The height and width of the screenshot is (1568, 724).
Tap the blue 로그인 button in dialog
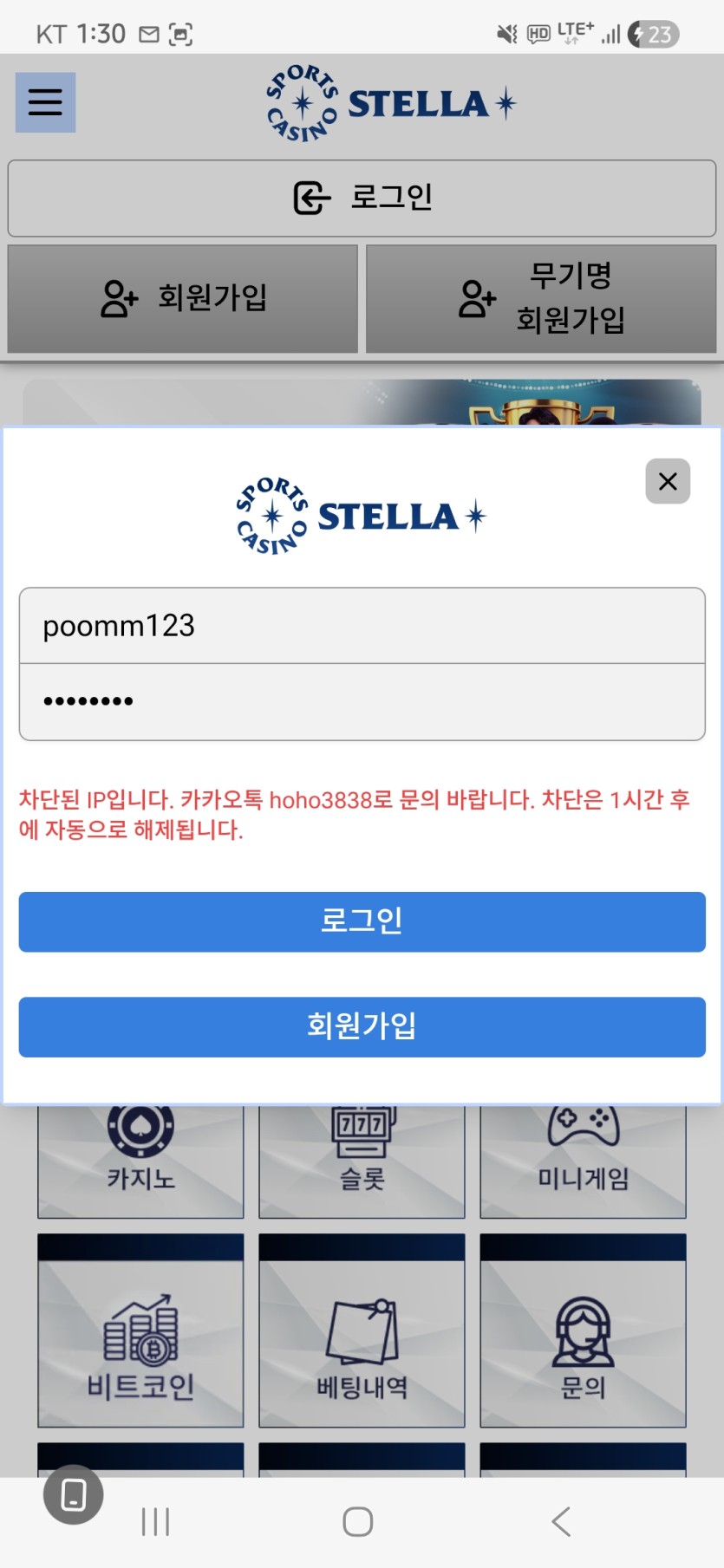click(362, 921)
